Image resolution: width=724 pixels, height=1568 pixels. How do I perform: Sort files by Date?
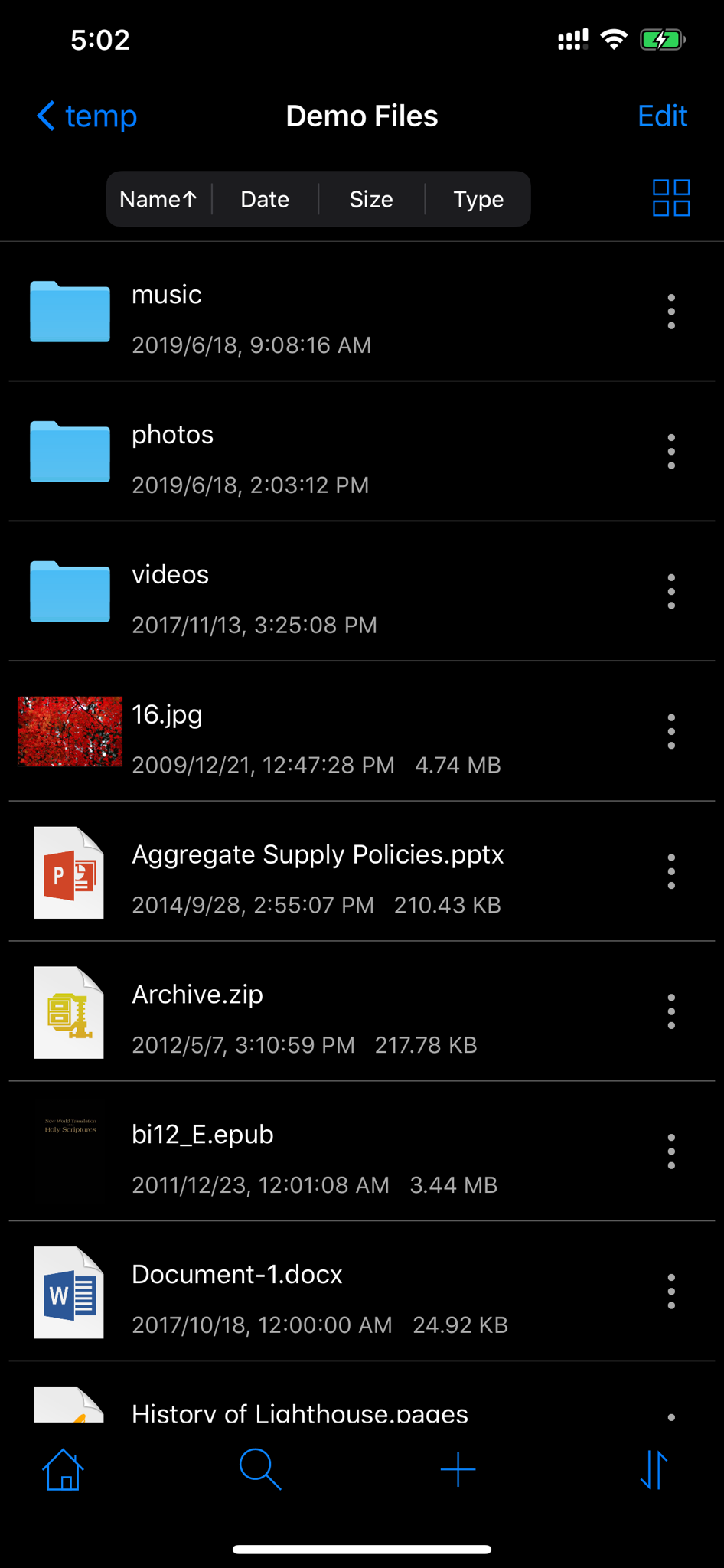265,199
